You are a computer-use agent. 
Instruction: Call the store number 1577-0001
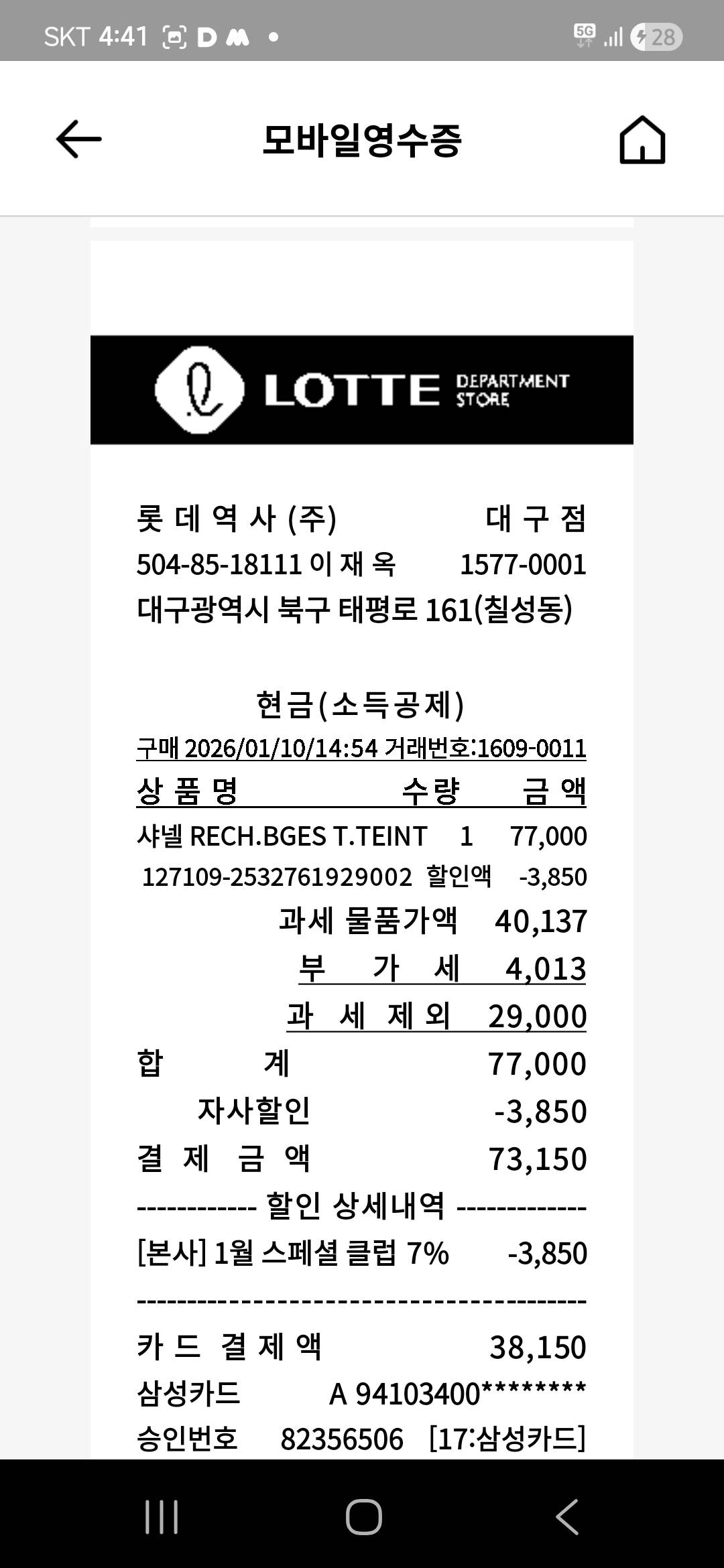pyautogui.click(x=523, y=566)
